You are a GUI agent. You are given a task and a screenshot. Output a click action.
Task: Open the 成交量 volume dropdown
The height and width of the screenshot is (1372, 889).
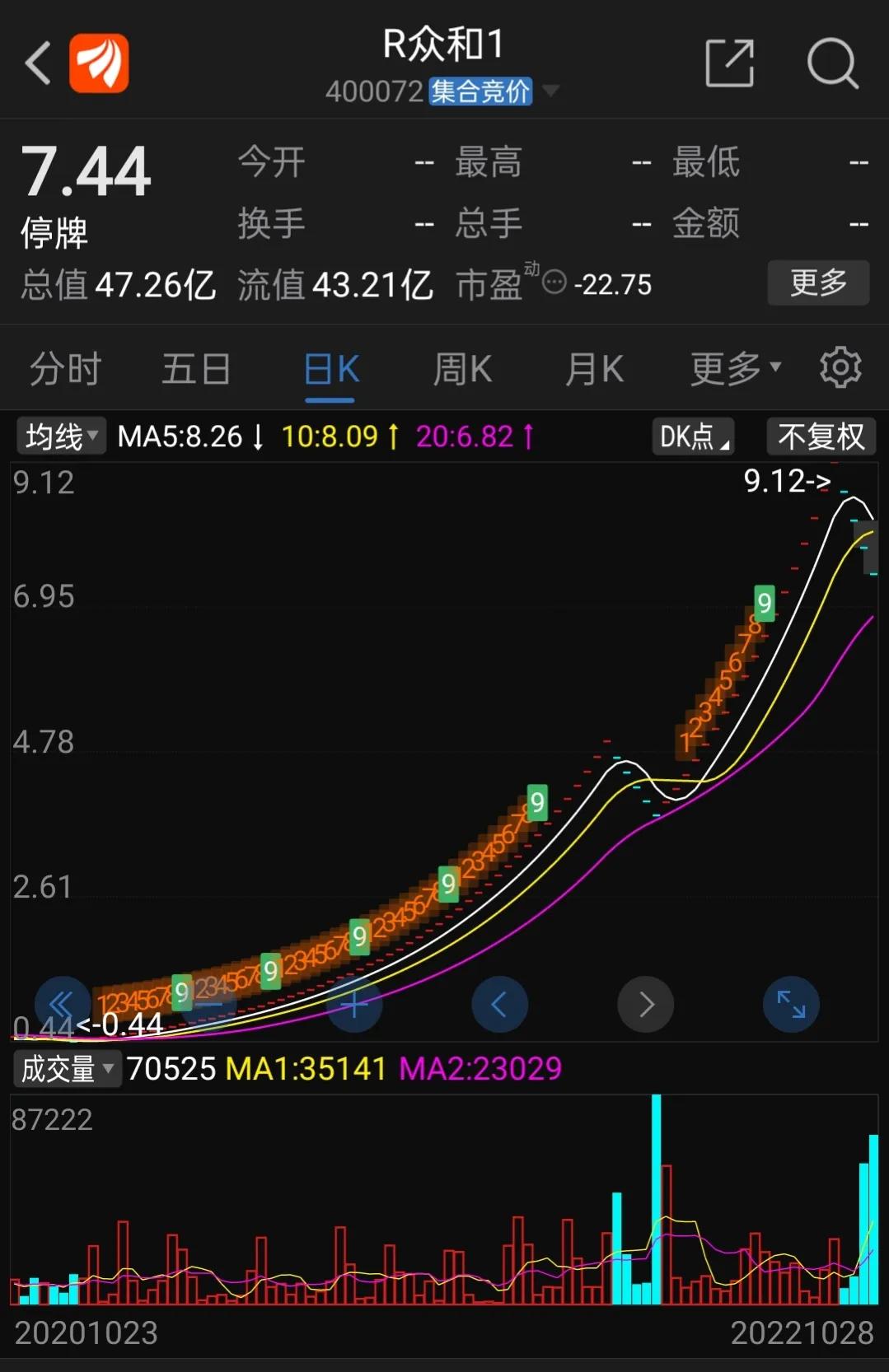point(66,1067)
